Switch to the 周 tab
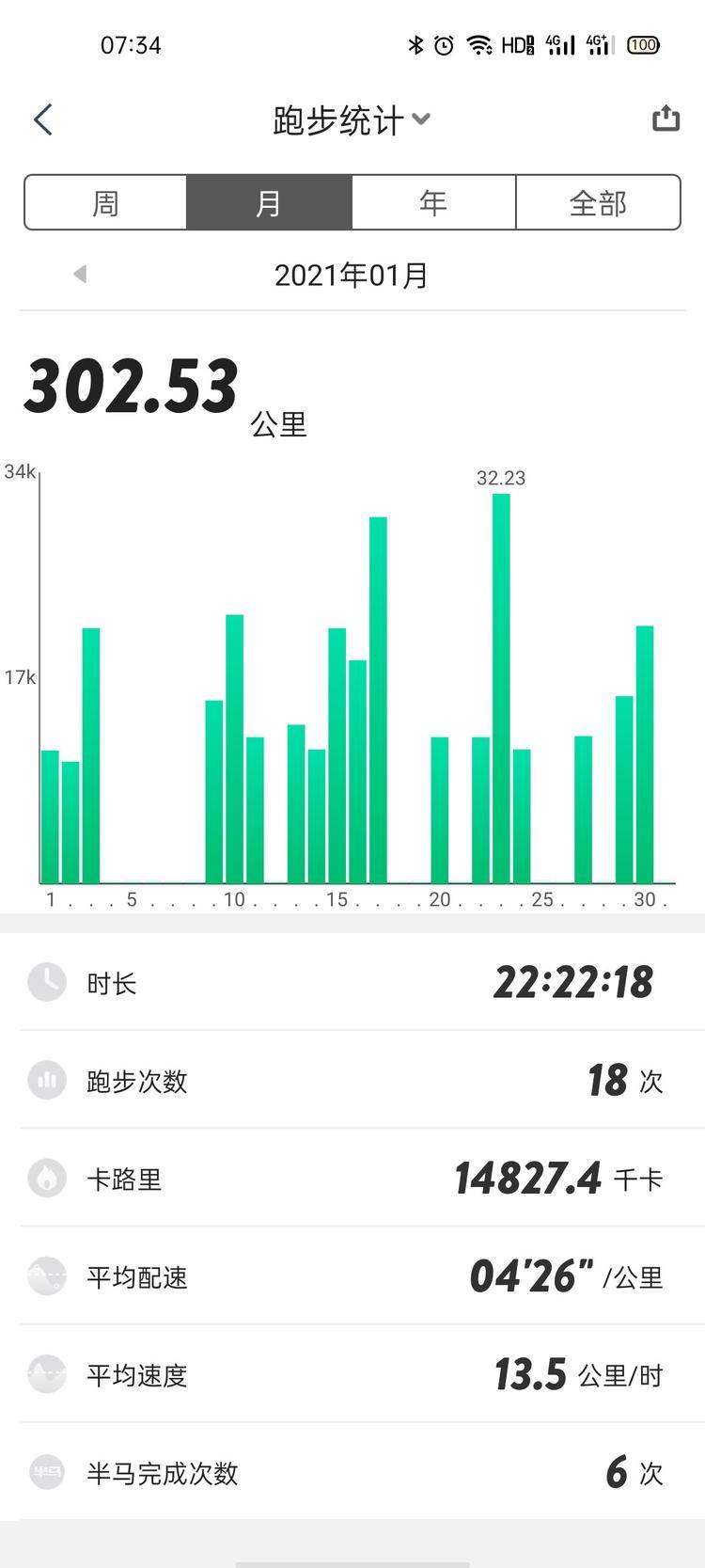The height and width of the screenshot is (1568, 705). click(105, 202)
